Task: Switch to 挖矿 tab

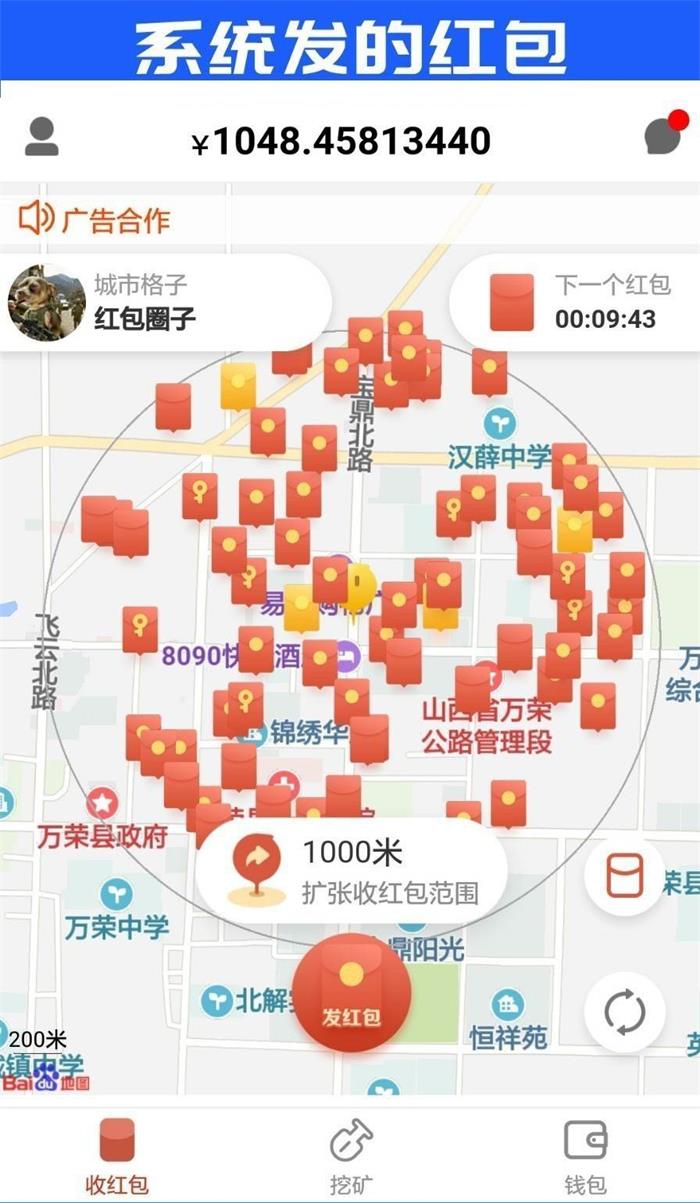Action: point(351,1155)
